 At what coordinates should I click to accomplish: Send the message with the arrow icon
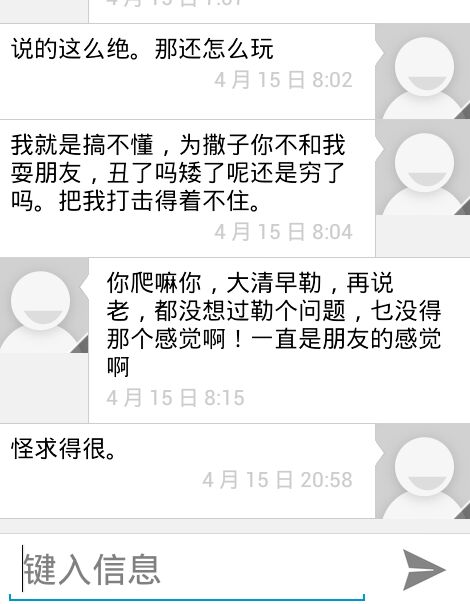(x=424, y=570)
